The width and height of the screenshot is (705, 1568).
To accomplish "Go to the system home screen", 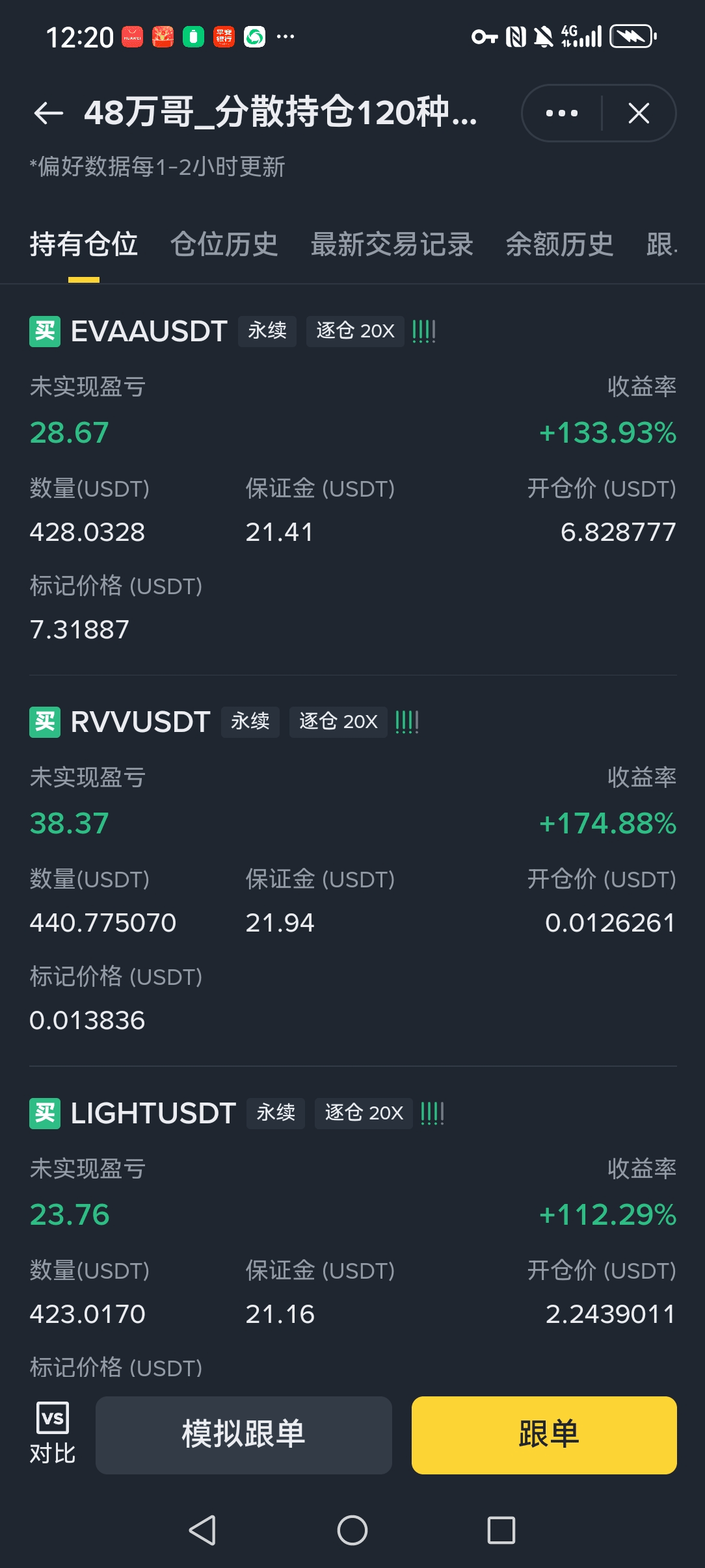I will tap(352, 1530).
